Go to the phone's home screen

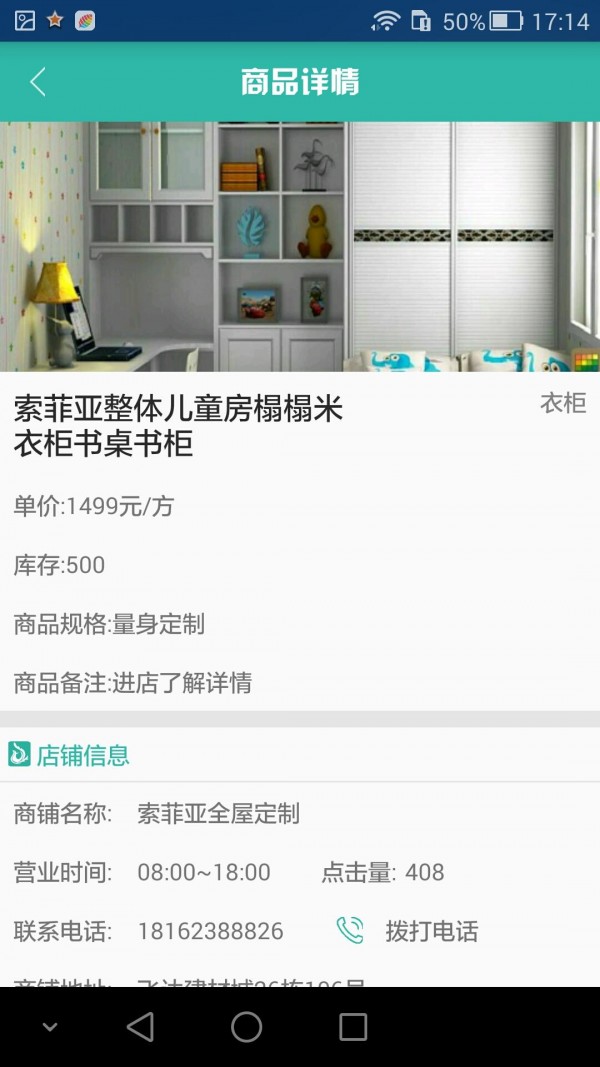click(x=246, y=1026)
